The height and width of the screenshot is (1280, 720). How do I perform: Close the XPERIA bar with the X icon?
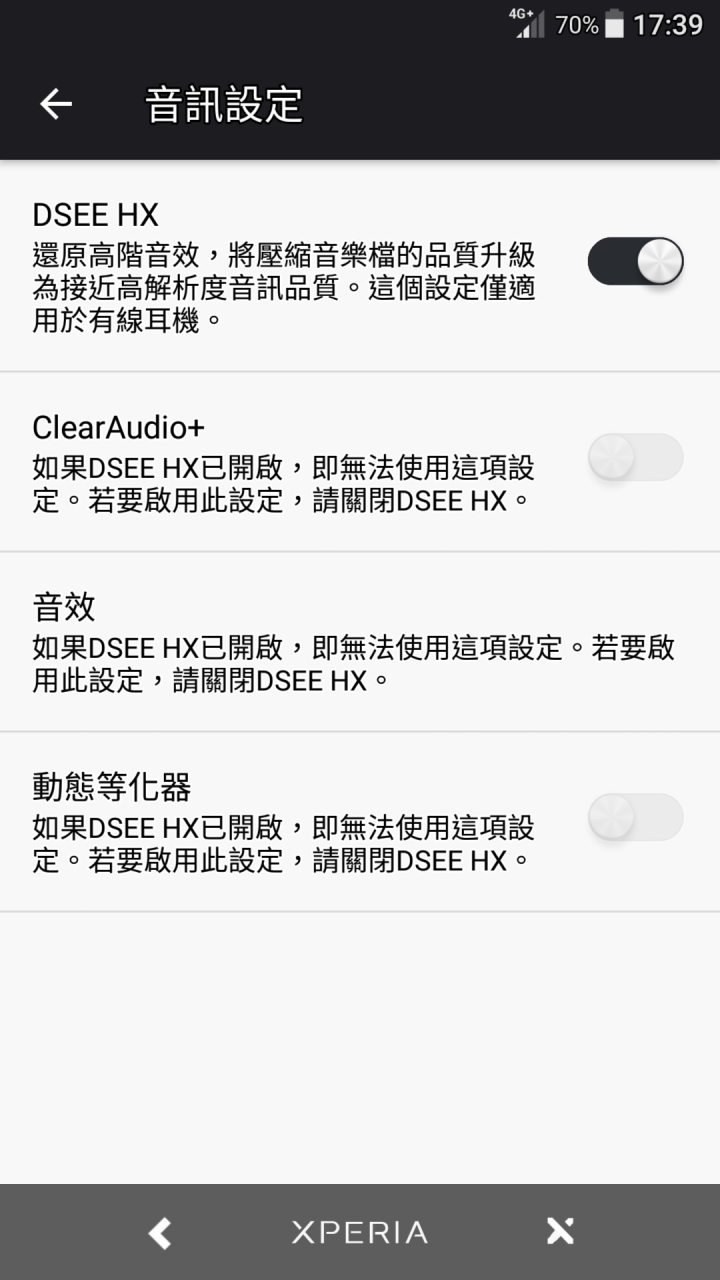[x=561, y=1231]
